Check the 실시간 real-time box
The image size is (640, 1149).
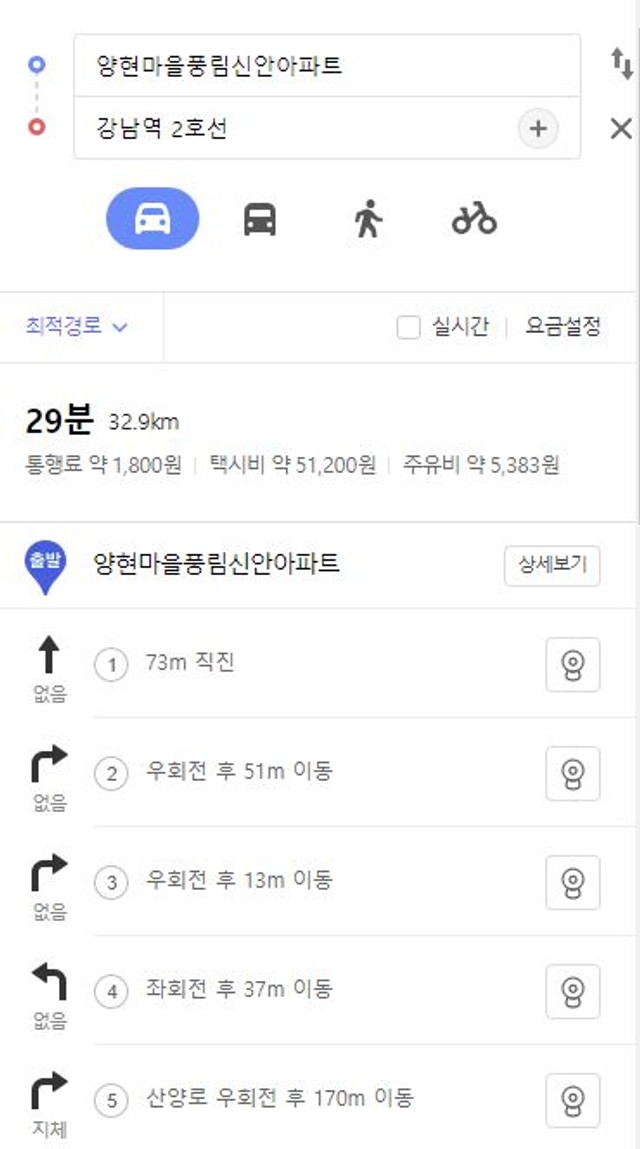click(x=408, y=327)
